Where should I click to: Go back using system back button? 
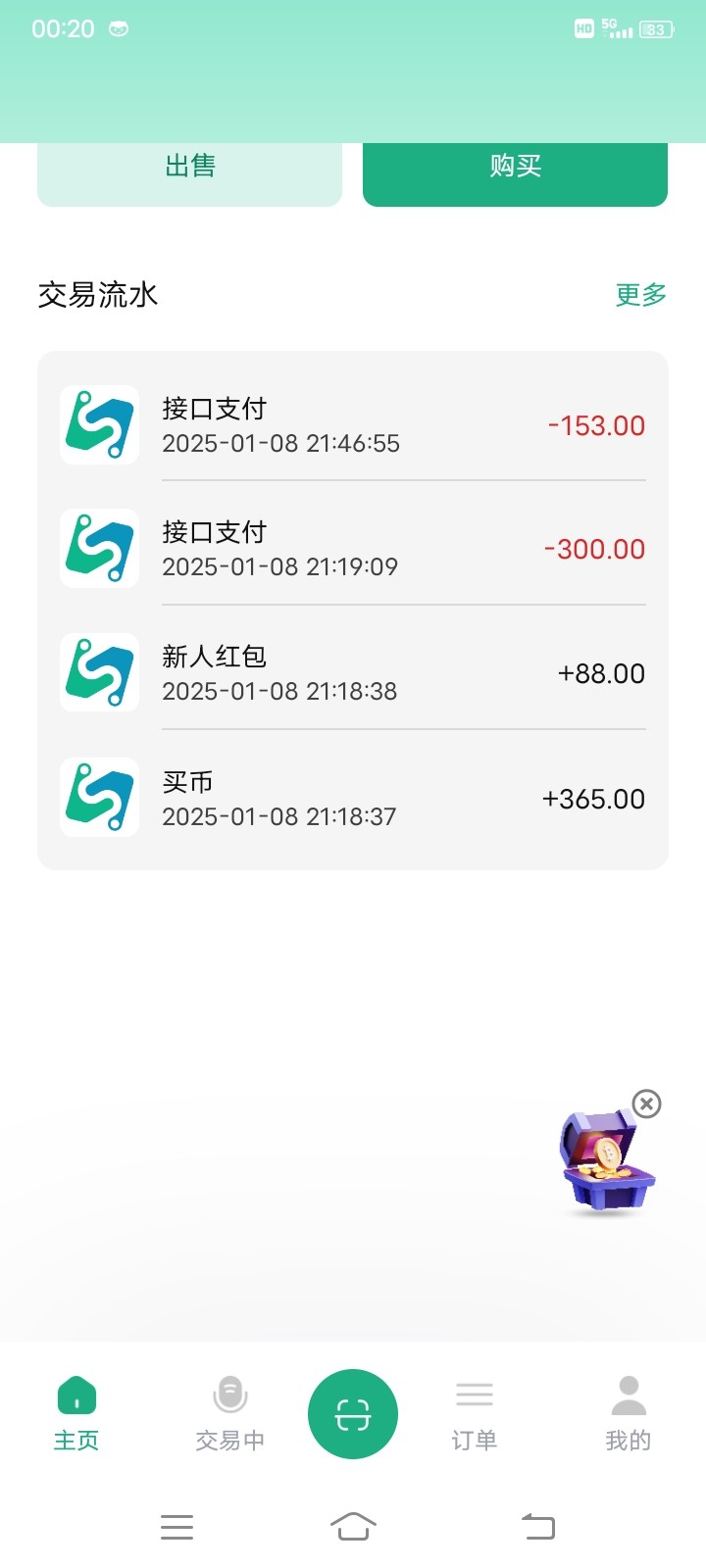pos(537,1526)
